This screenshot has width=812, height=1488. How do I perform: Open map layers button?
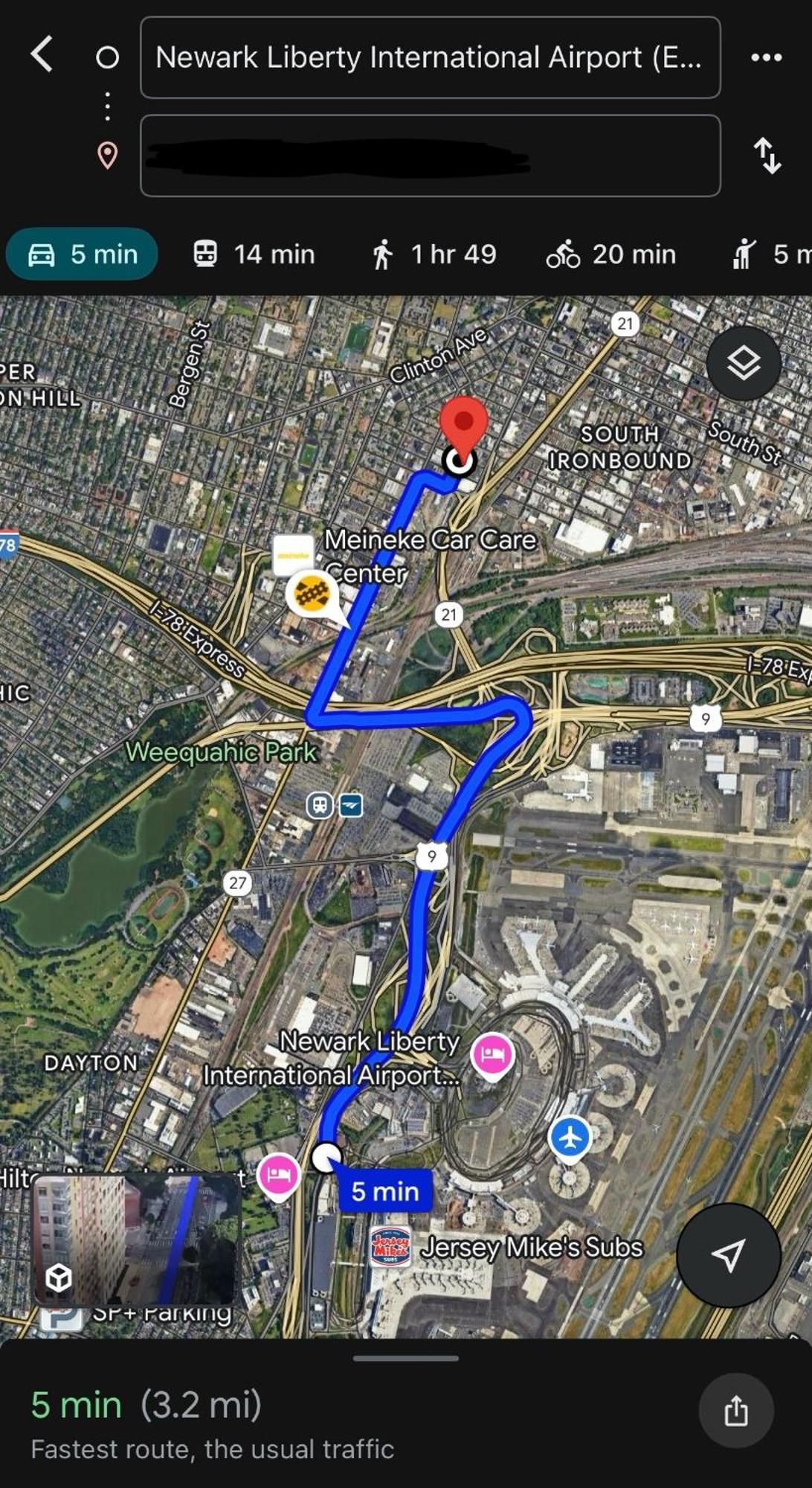click(743, 364)
